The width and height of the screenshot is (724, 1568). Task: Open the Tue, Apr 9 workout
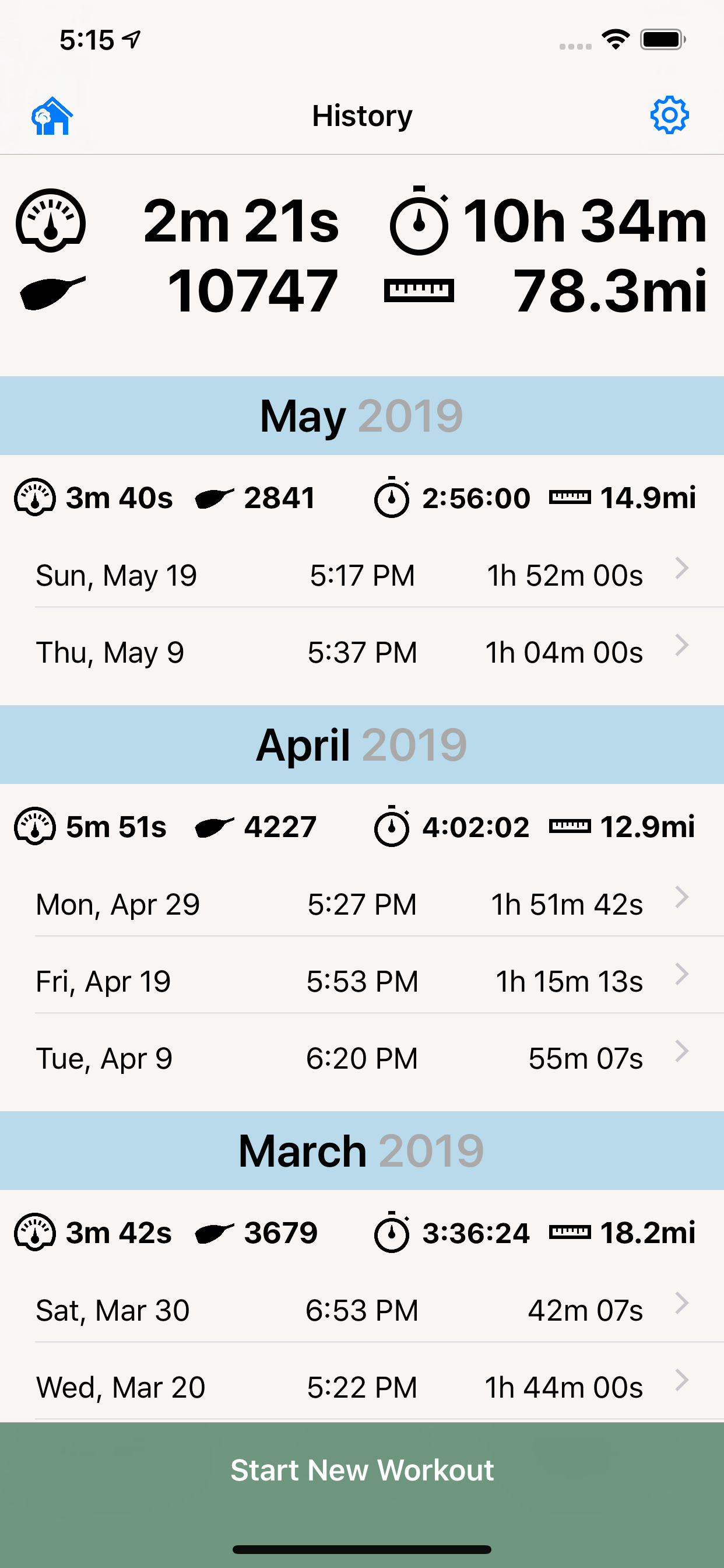(x=362, y=1058)
